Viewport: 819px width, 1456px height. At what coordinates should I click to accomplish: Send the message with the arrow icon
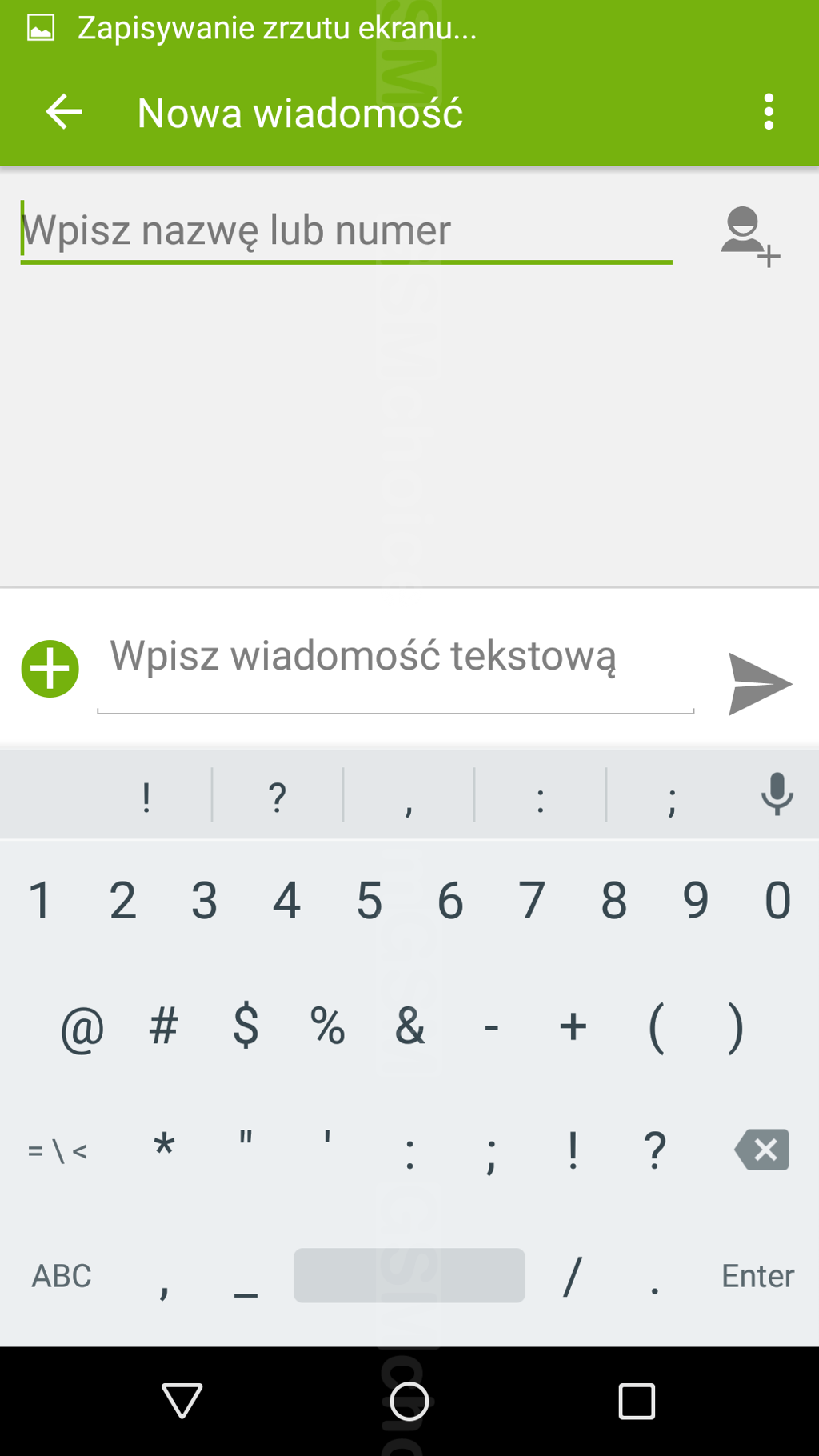pos(760,684)
